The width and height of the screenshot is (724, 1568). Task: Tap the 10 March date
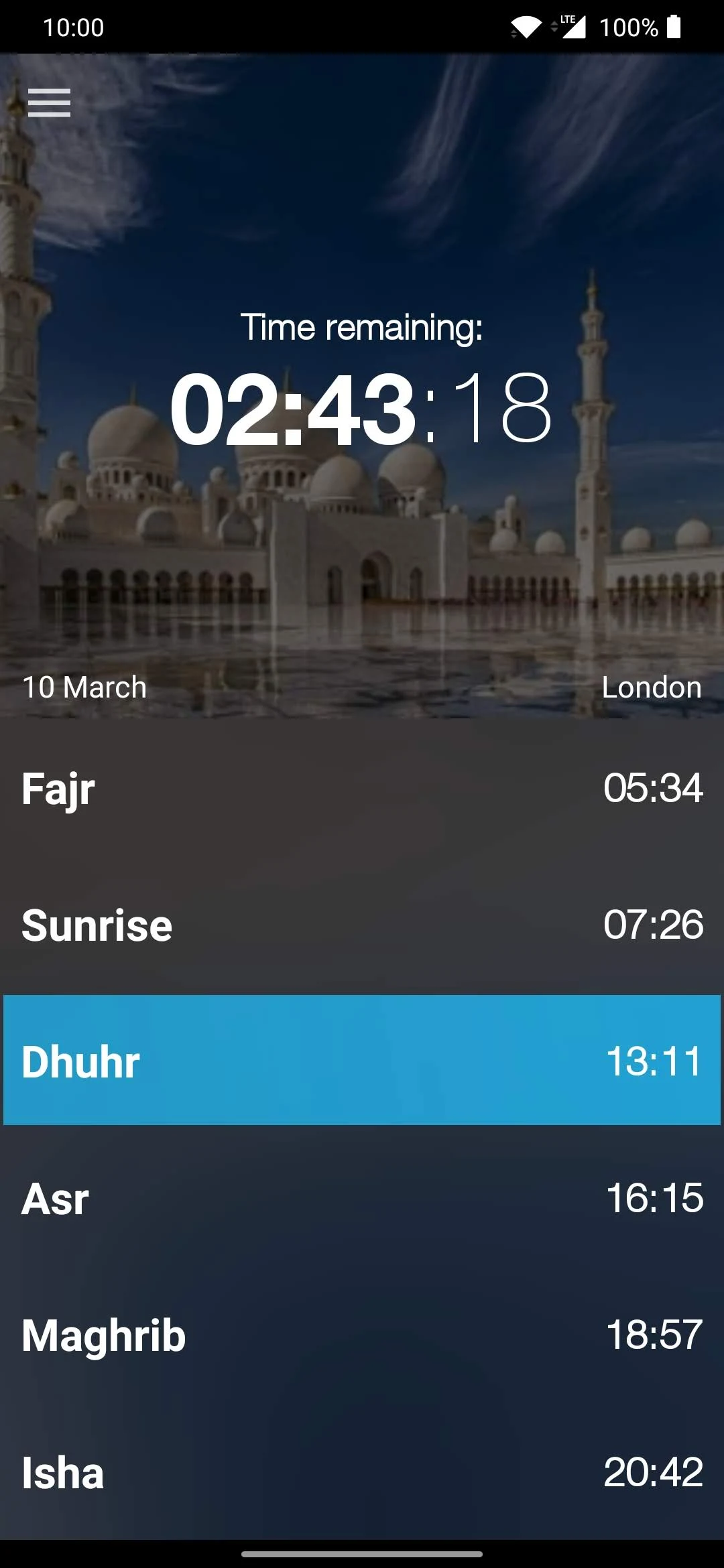point(84,688)
